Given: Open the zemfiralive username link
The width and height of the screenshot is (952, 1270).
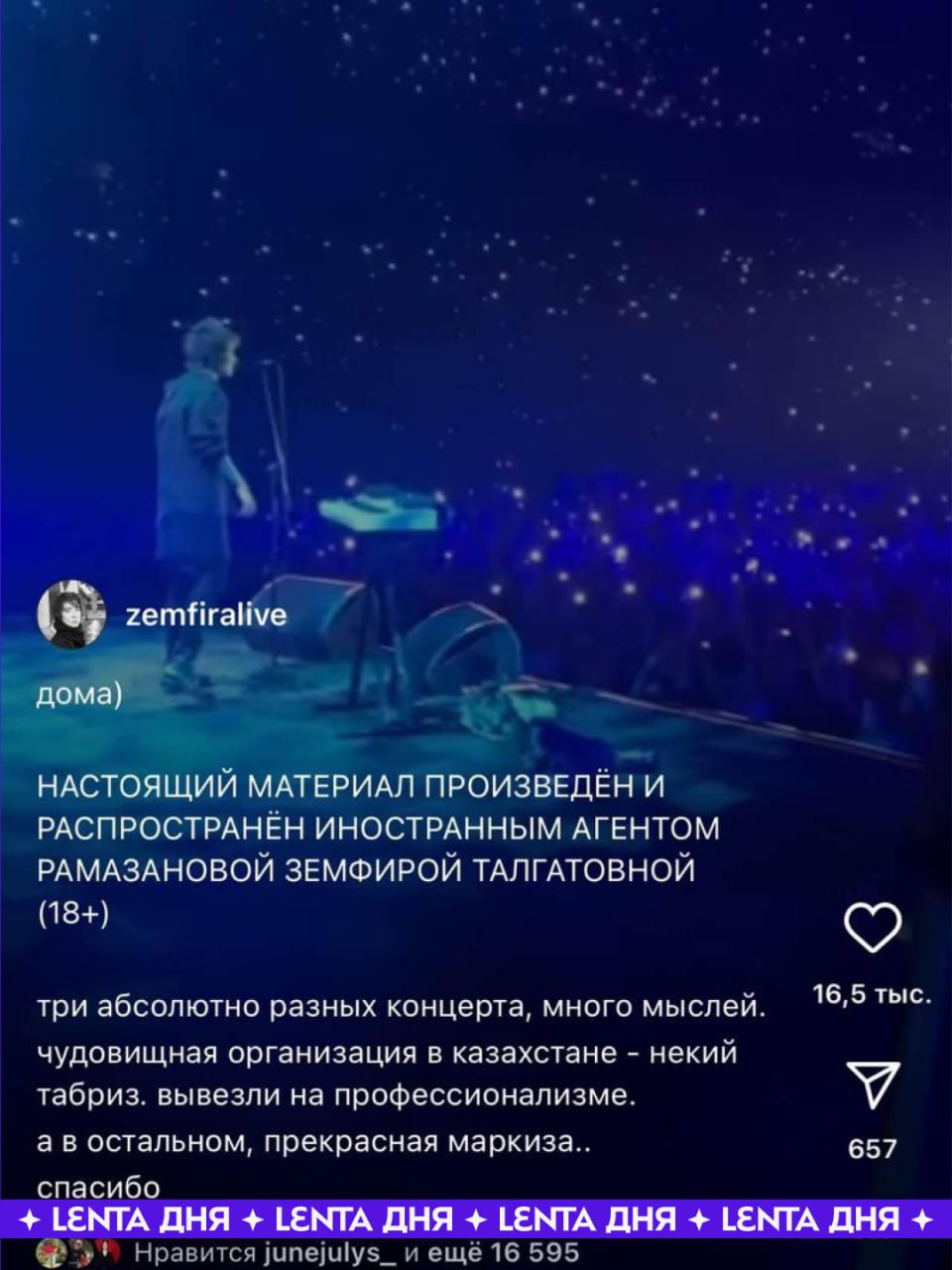Looking at the screenshot, I should (206, 615).
